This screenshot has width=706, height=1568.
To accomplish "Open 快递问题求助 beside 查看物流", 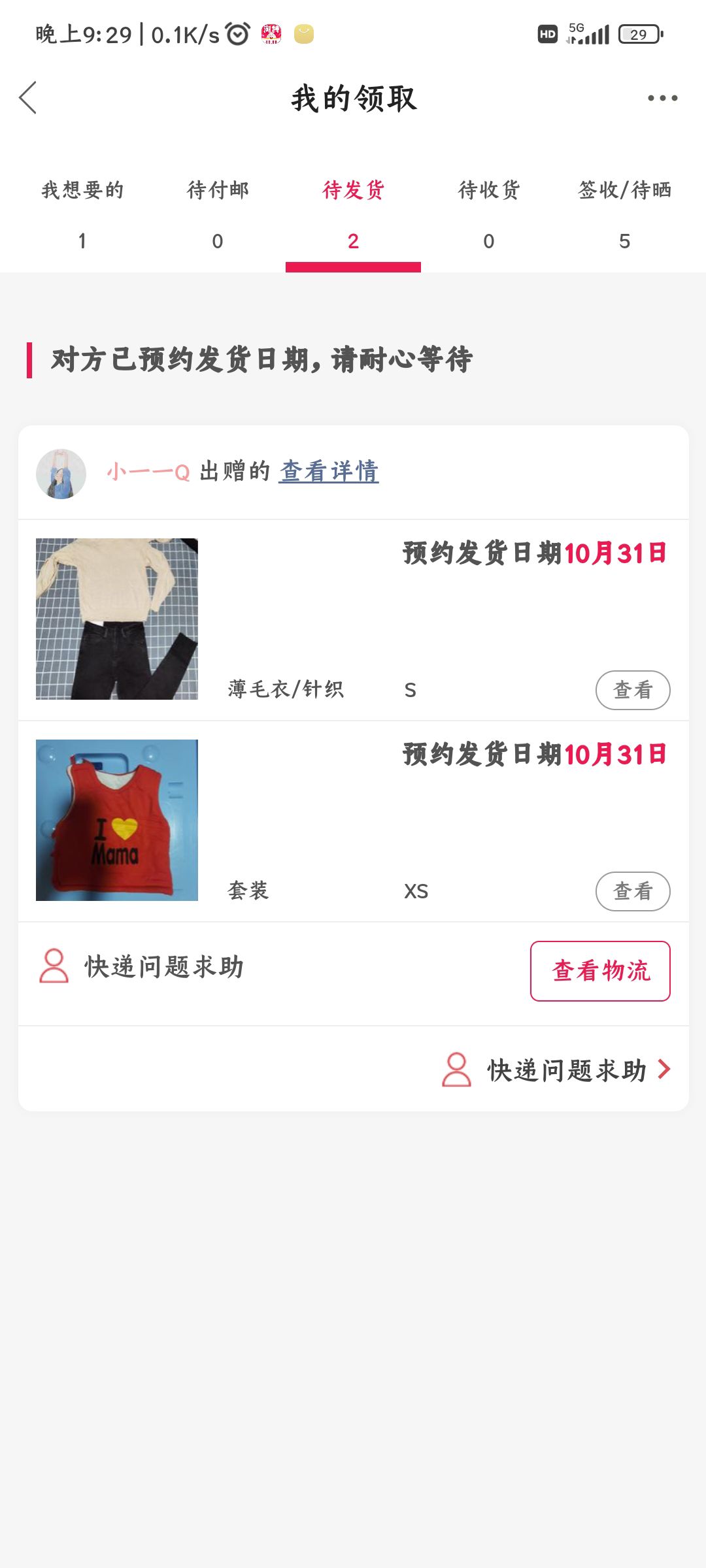I will point(142,966).
